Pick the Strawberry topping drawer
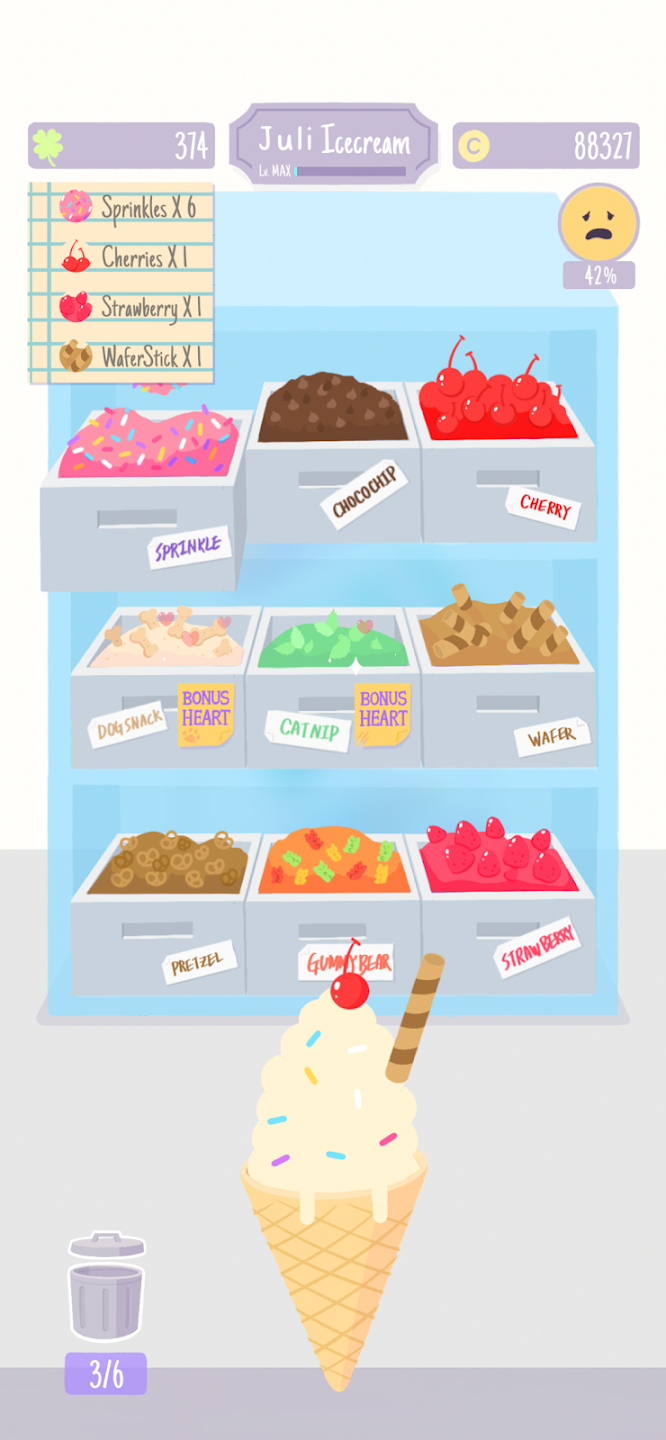Image resolution: width=666 pixels, height=1440 pixels. click(x=507, y=915)
